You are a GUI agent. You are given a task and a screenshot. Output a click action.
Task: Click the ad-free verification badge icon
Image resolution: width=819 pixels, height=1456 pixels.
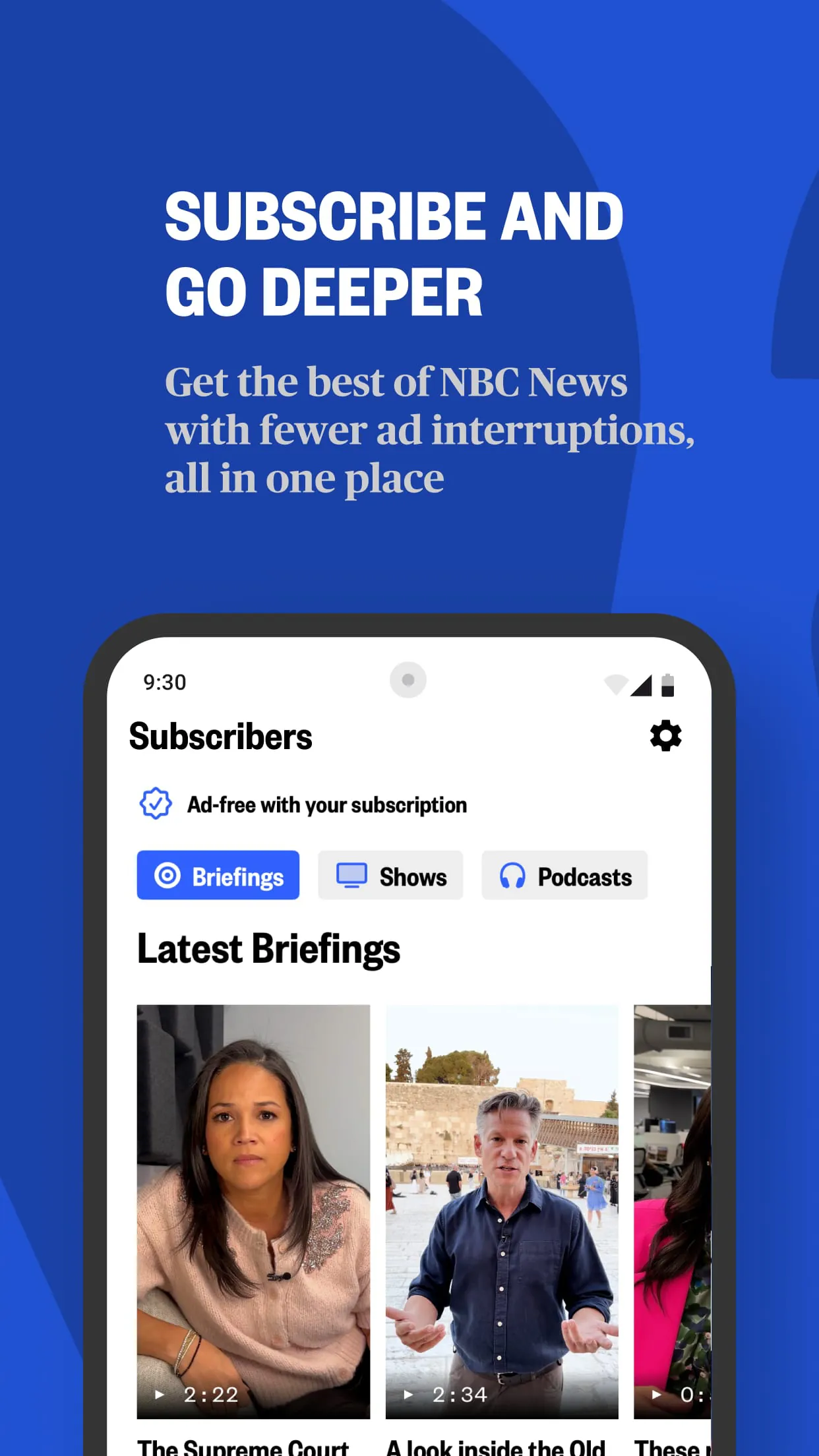pyautogui.click(x=154, y=804)
